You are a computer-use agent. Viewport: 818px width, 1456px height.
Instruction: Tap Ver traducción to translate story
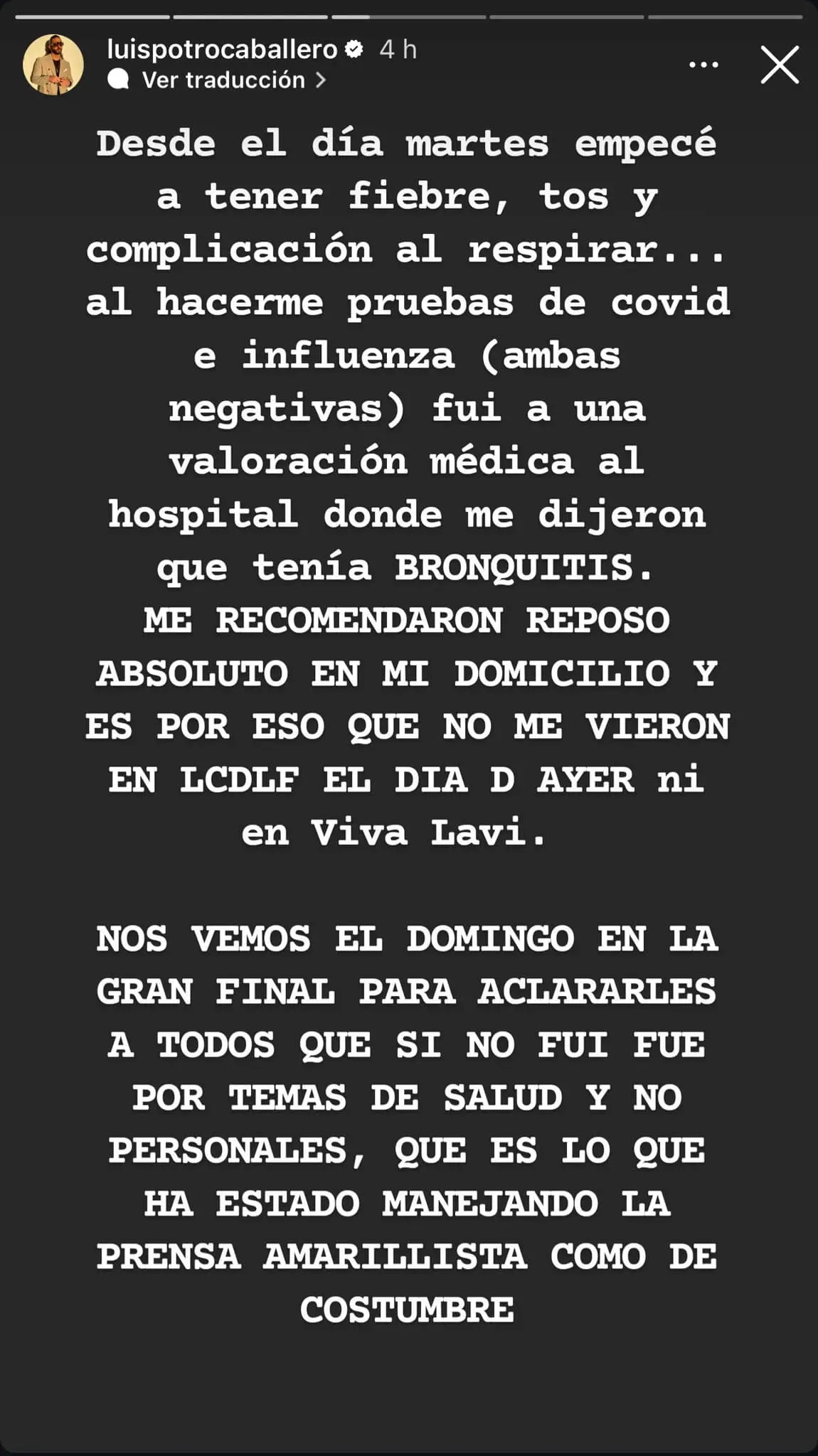pos(223,80)
